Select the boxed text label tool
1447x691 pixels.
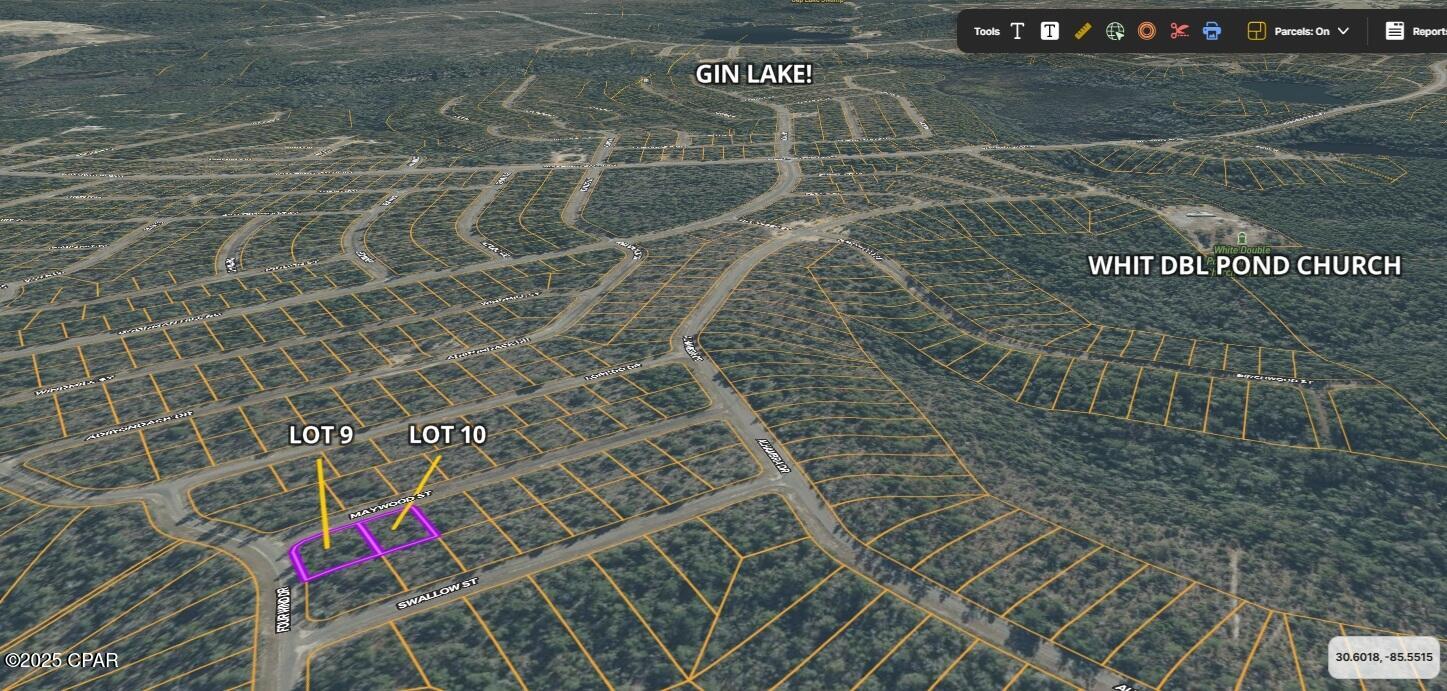pos(1049,31)
